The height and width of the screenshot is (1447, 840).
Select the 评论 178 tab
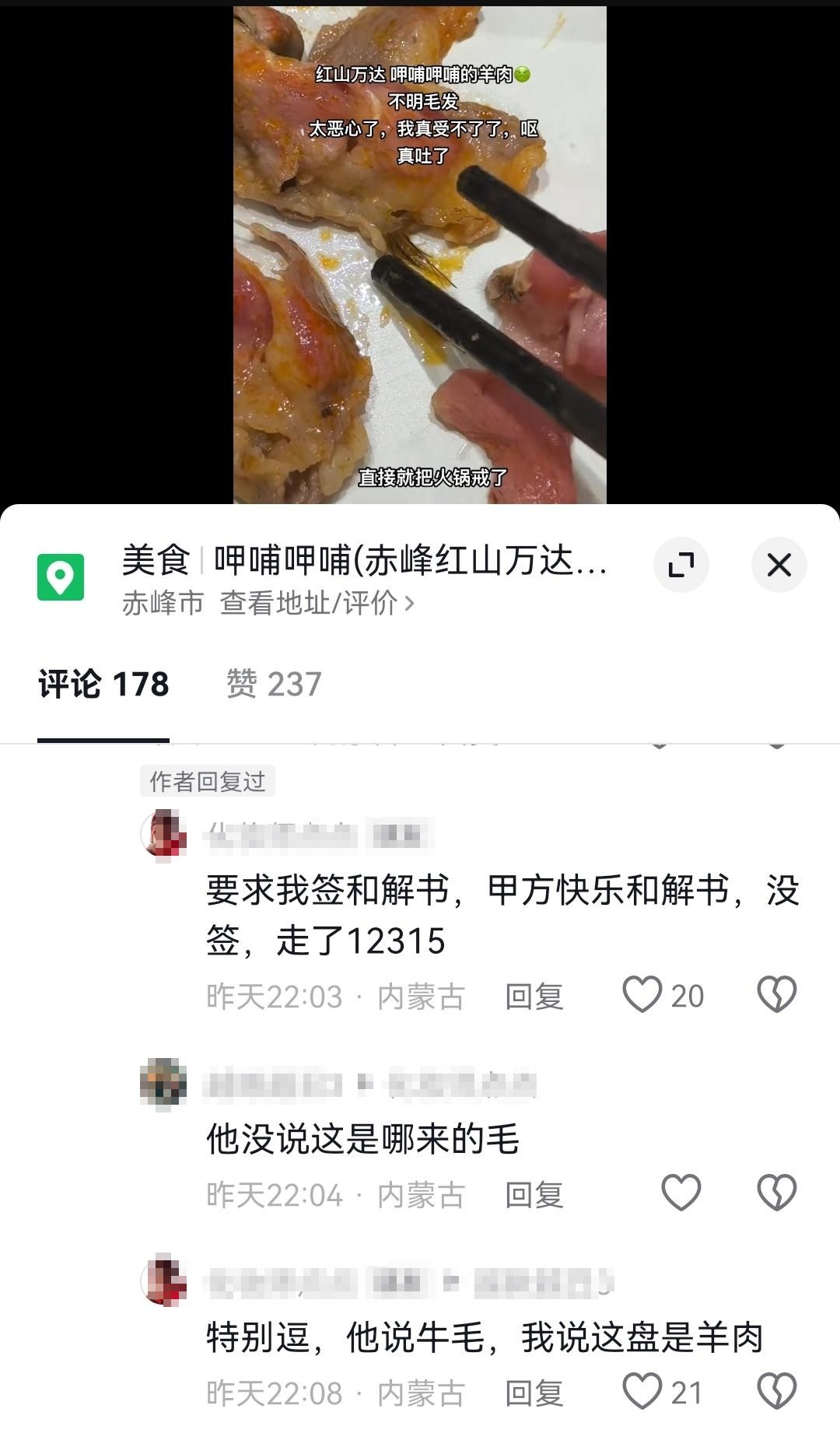(x=103, y=685)
